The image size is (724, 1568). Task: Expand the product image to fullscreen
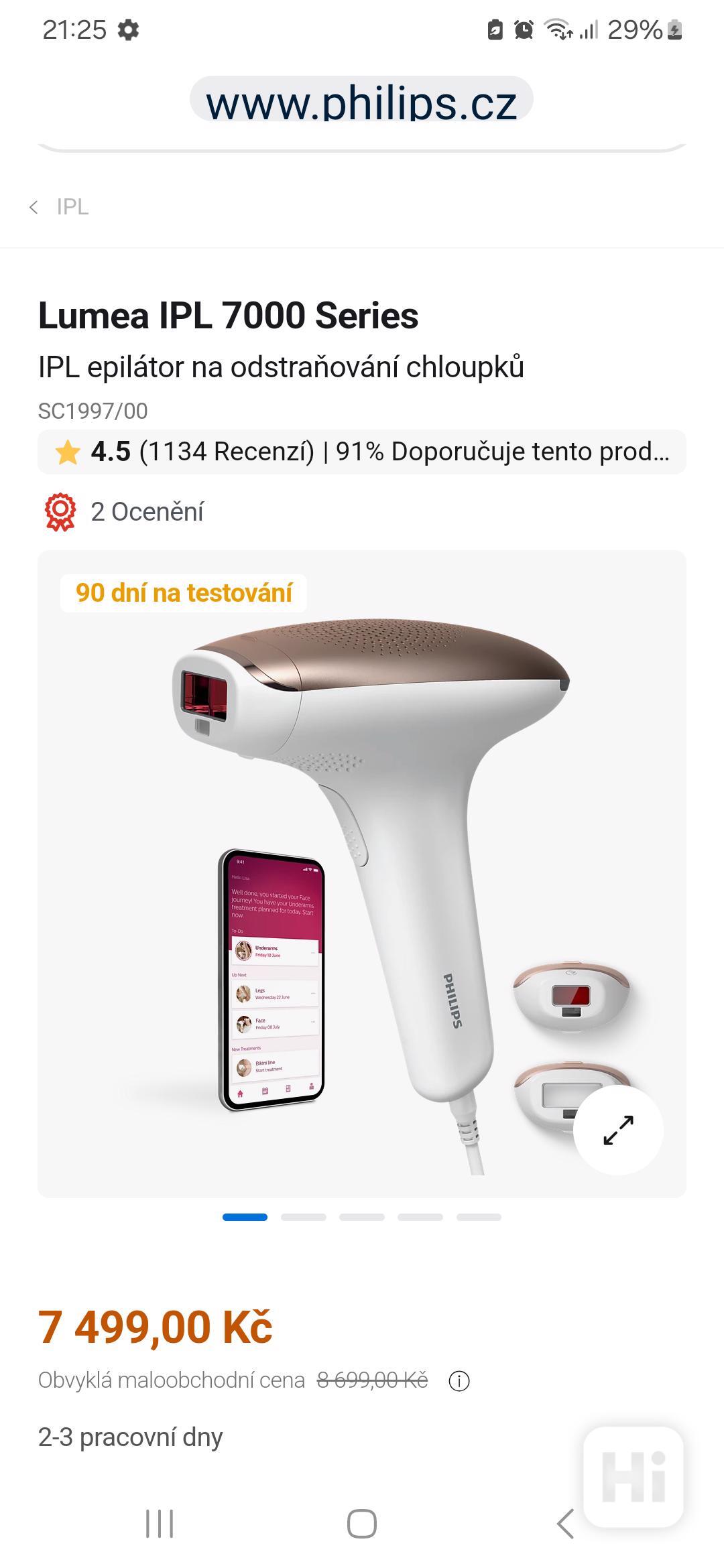[618, 1130]
